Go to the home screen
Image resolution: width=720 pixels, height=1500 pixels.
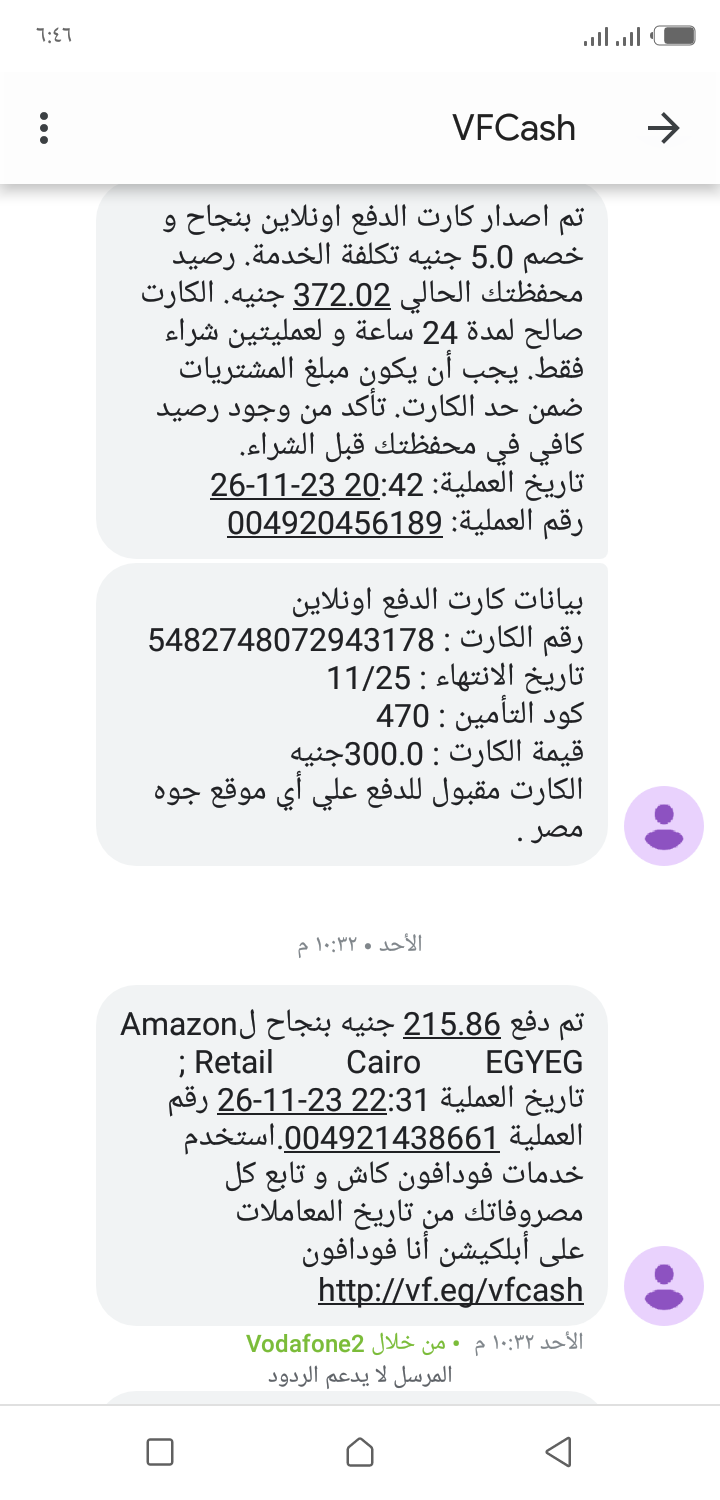359,1451
